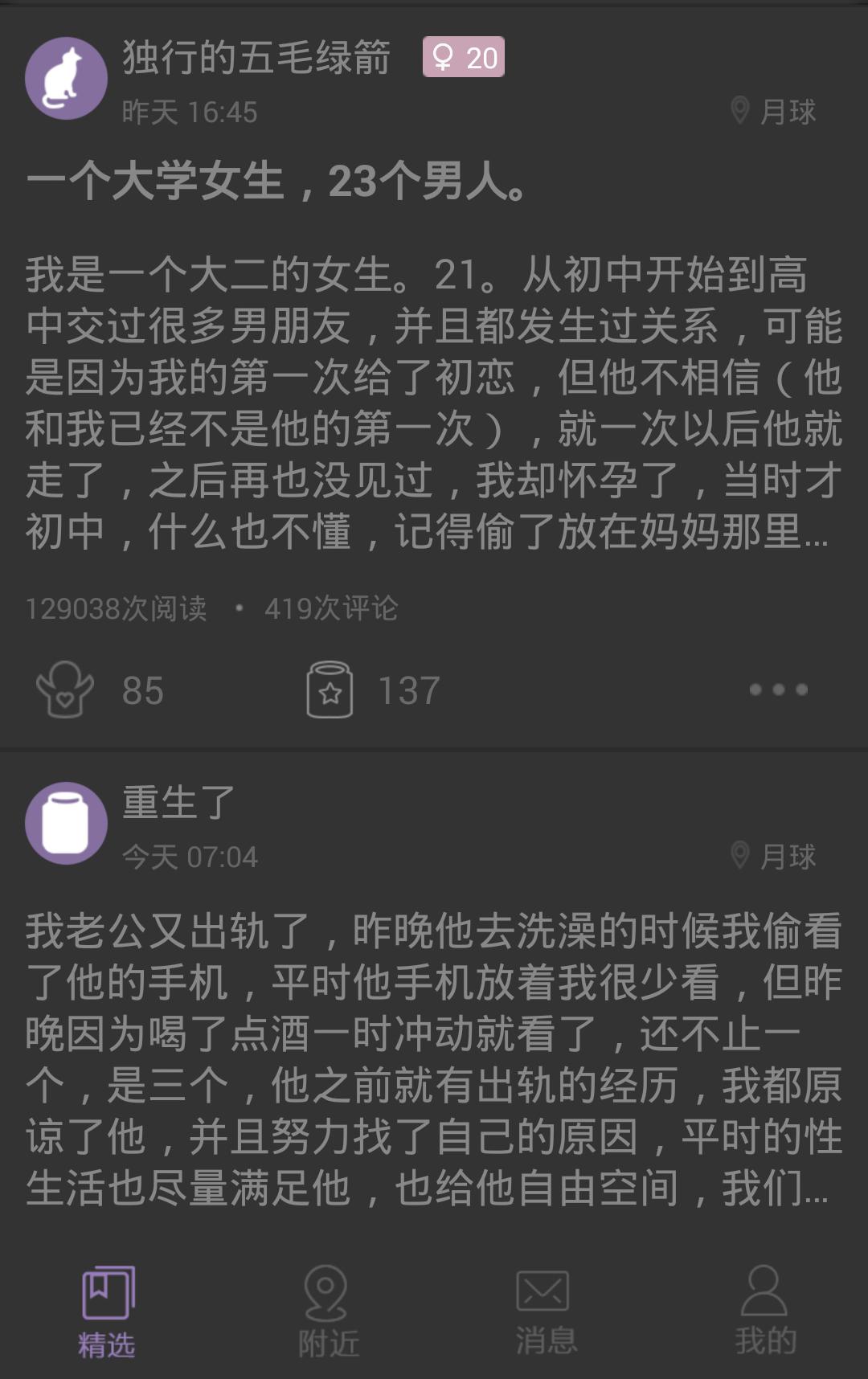This screenshot has height=1379, width=868.
Task: Open the three-dot menu on the first post
Action: 778,689
